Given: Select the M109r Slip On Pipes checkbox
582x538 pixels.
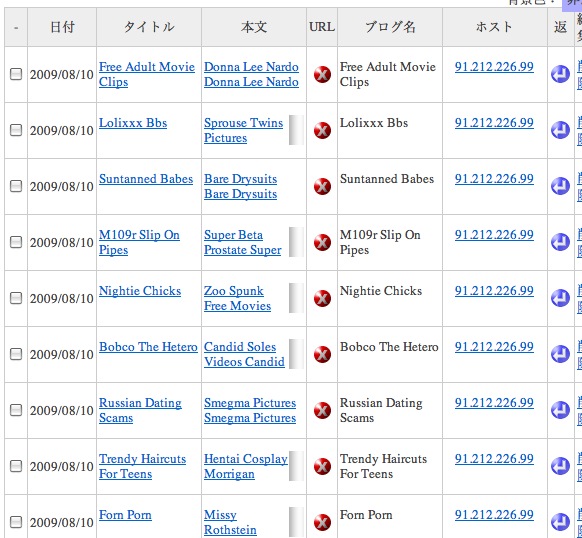Looking at the screenshot, I should 16,242.
